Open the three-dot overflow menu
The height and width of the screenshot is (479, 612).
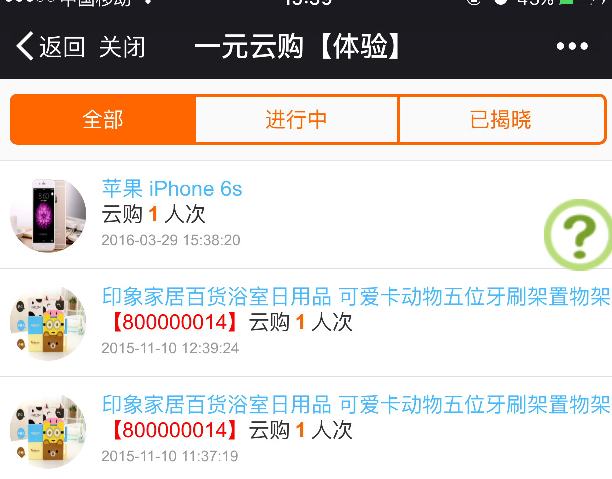coord(571,46)
